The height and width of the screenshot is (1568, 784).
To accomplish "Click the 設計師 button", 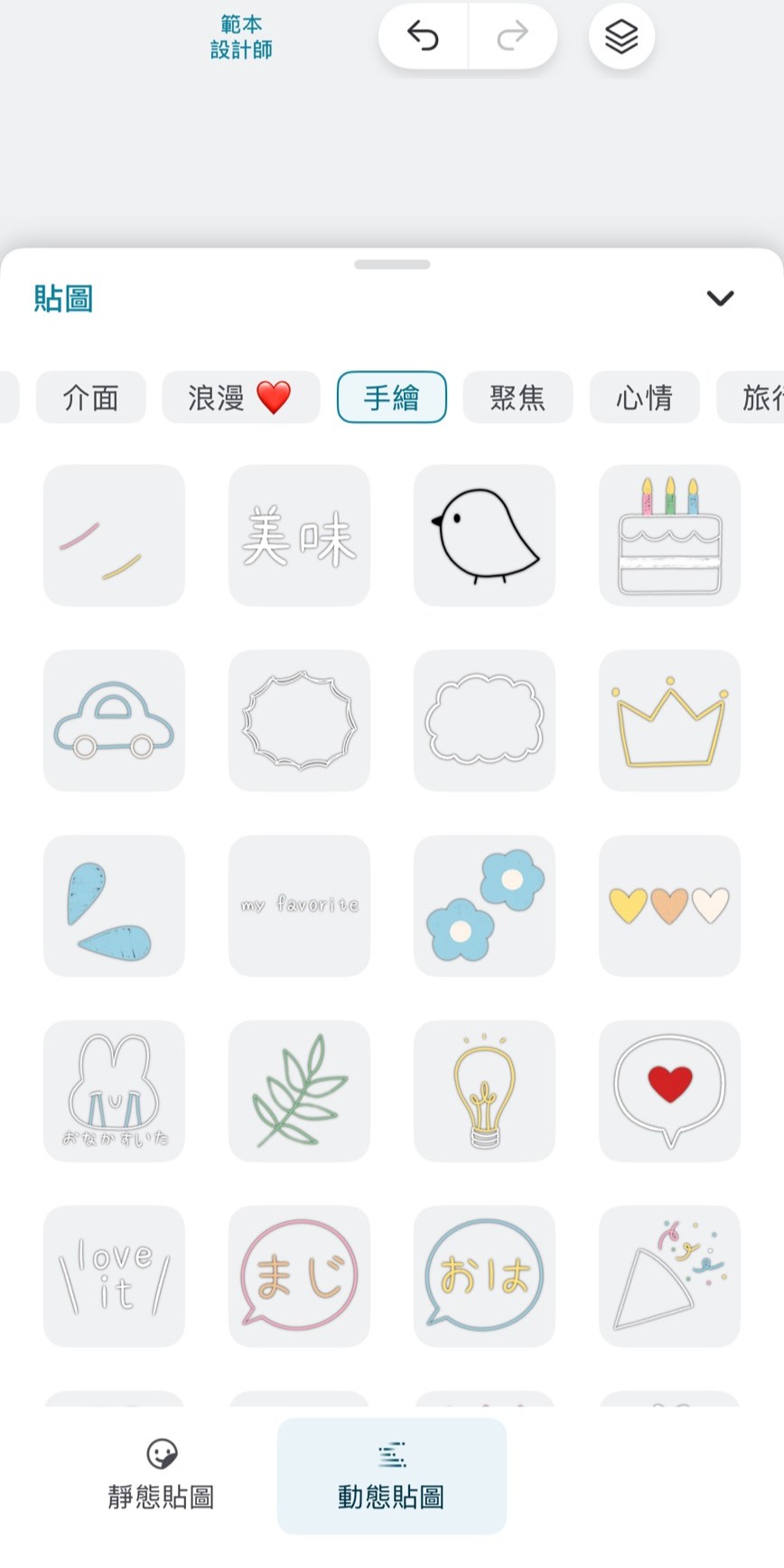I will [240, 52].
